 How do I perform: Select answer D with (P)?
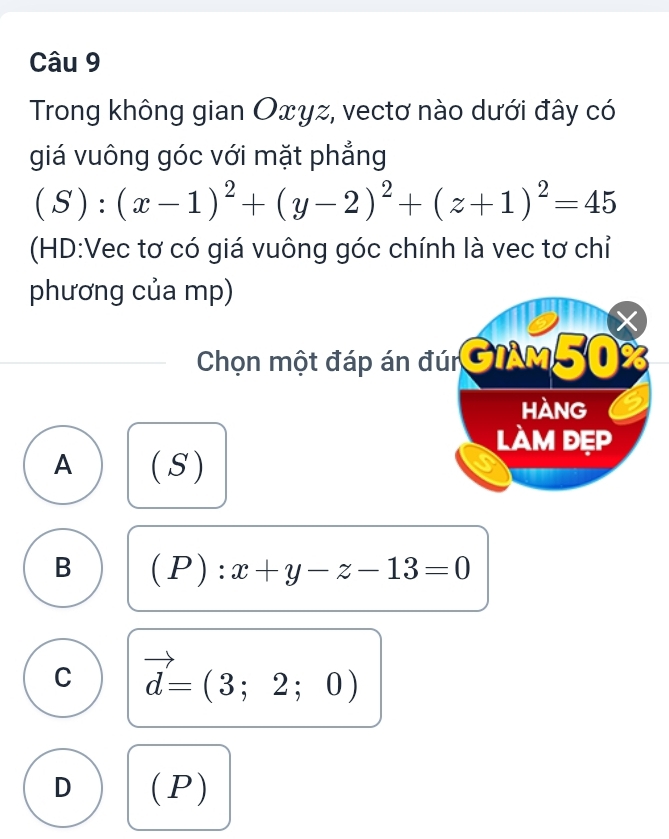(64, 786)
